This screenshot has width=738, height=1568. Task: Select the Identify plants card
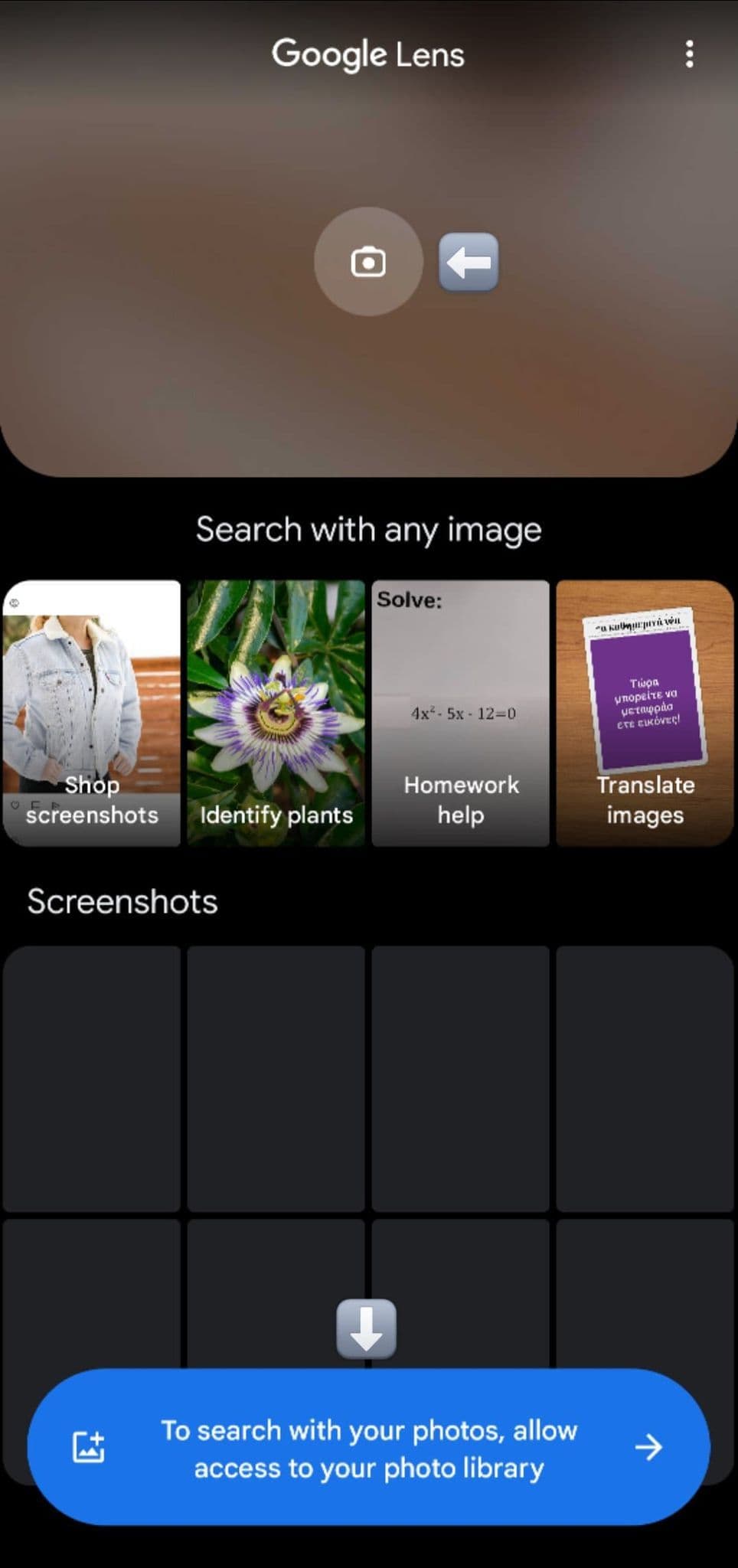click(x=276, y=713)
